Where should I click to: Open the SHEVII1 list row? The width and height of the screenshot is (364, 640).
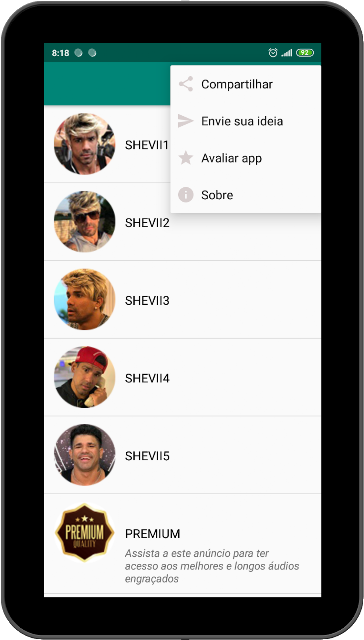(107, 144)
